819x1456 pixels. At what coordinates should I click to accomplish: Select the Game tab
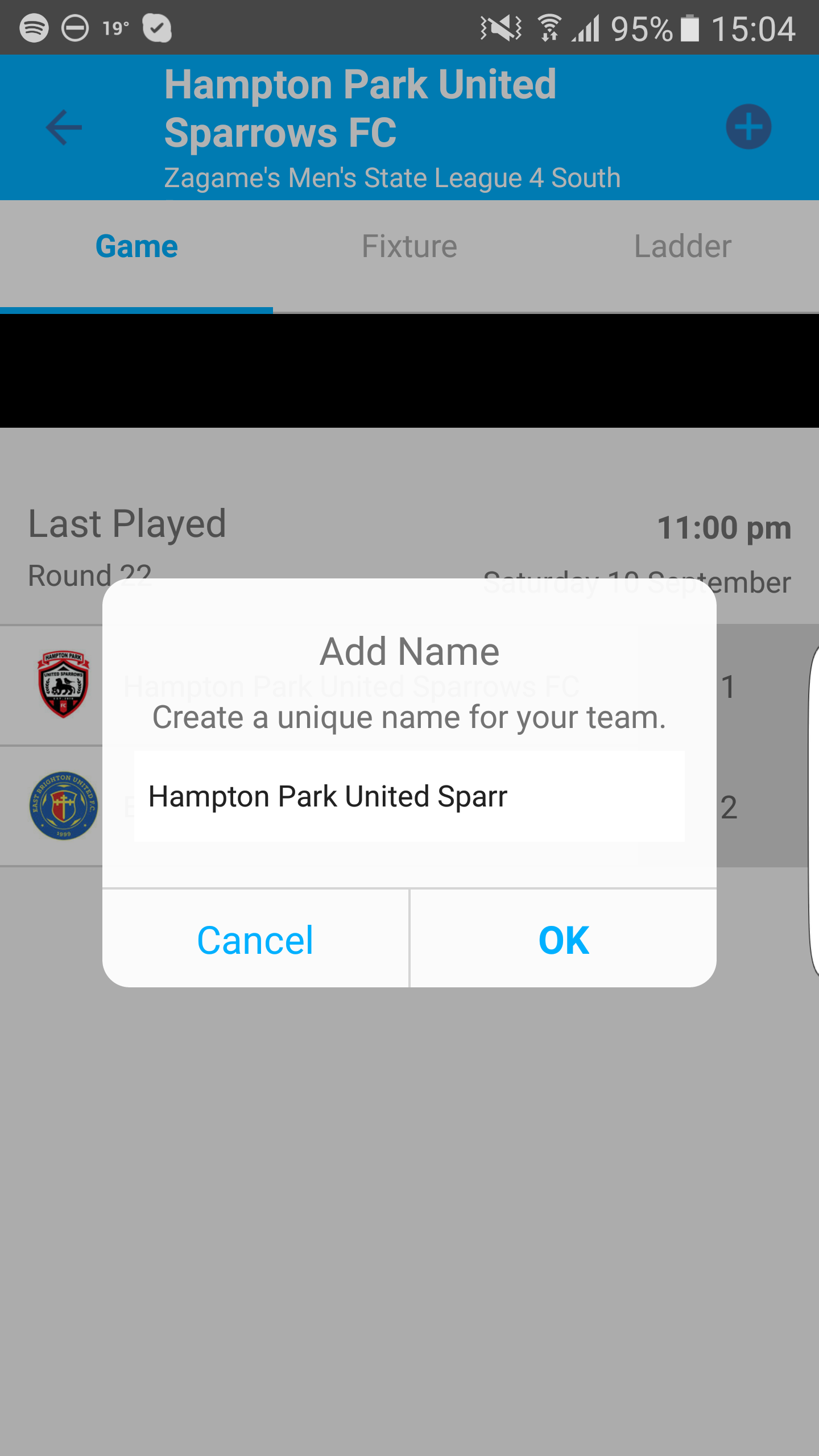click(x=136, y=247)
